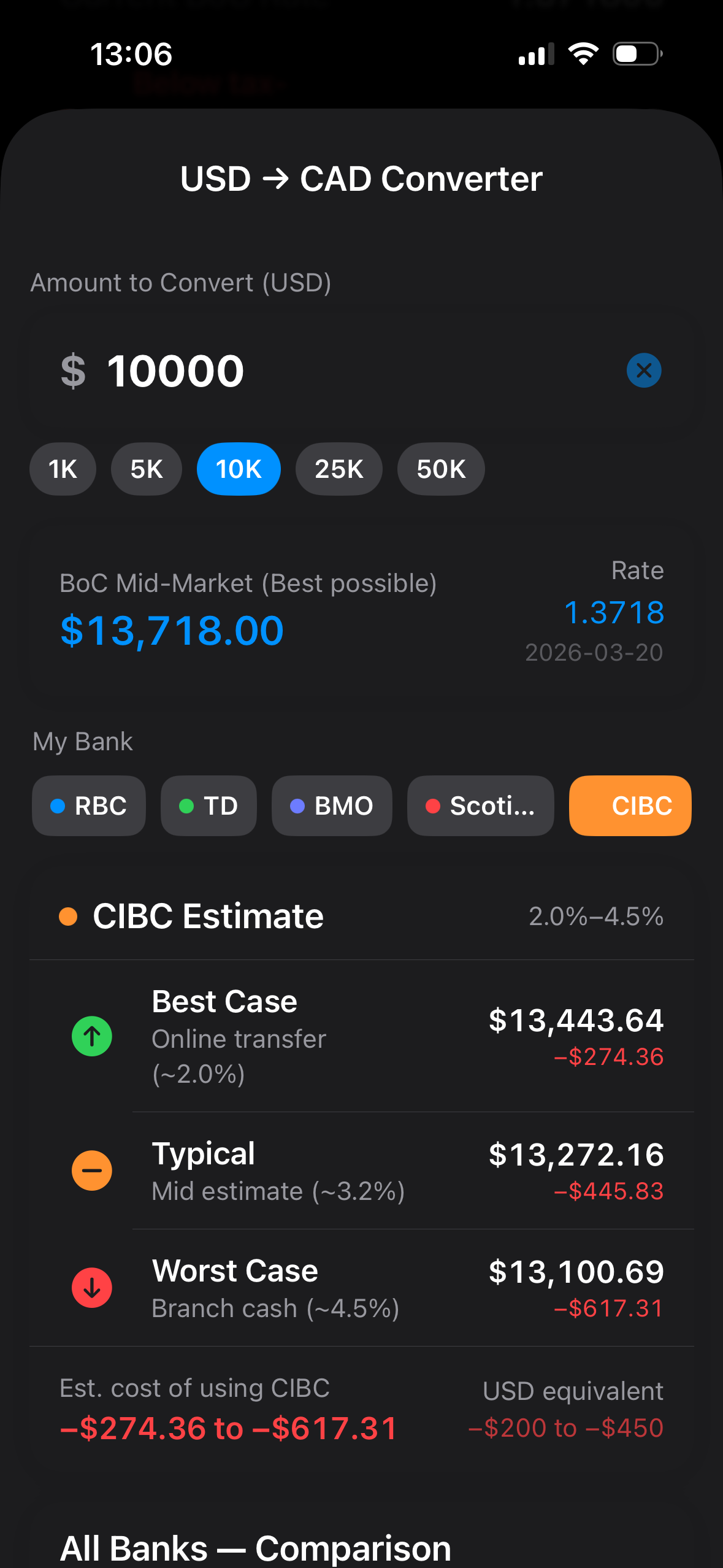Image resolution: width=723 pixels, height=1568 pixels.
Task: Open the All Banks Comparison section
Action: 254,1546
